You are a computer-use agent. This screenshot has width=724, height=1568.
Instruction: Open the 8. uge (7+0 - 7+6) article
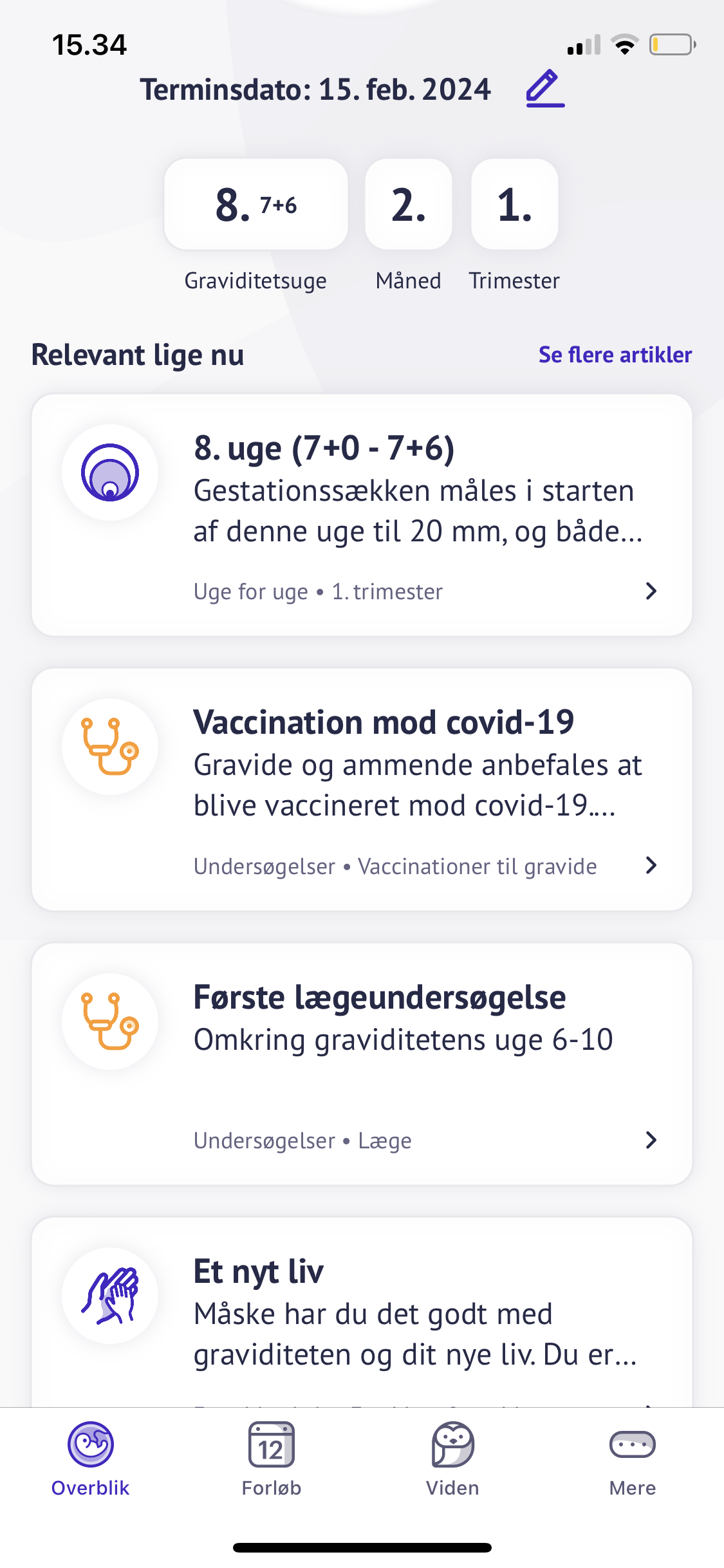pos(362,515)
